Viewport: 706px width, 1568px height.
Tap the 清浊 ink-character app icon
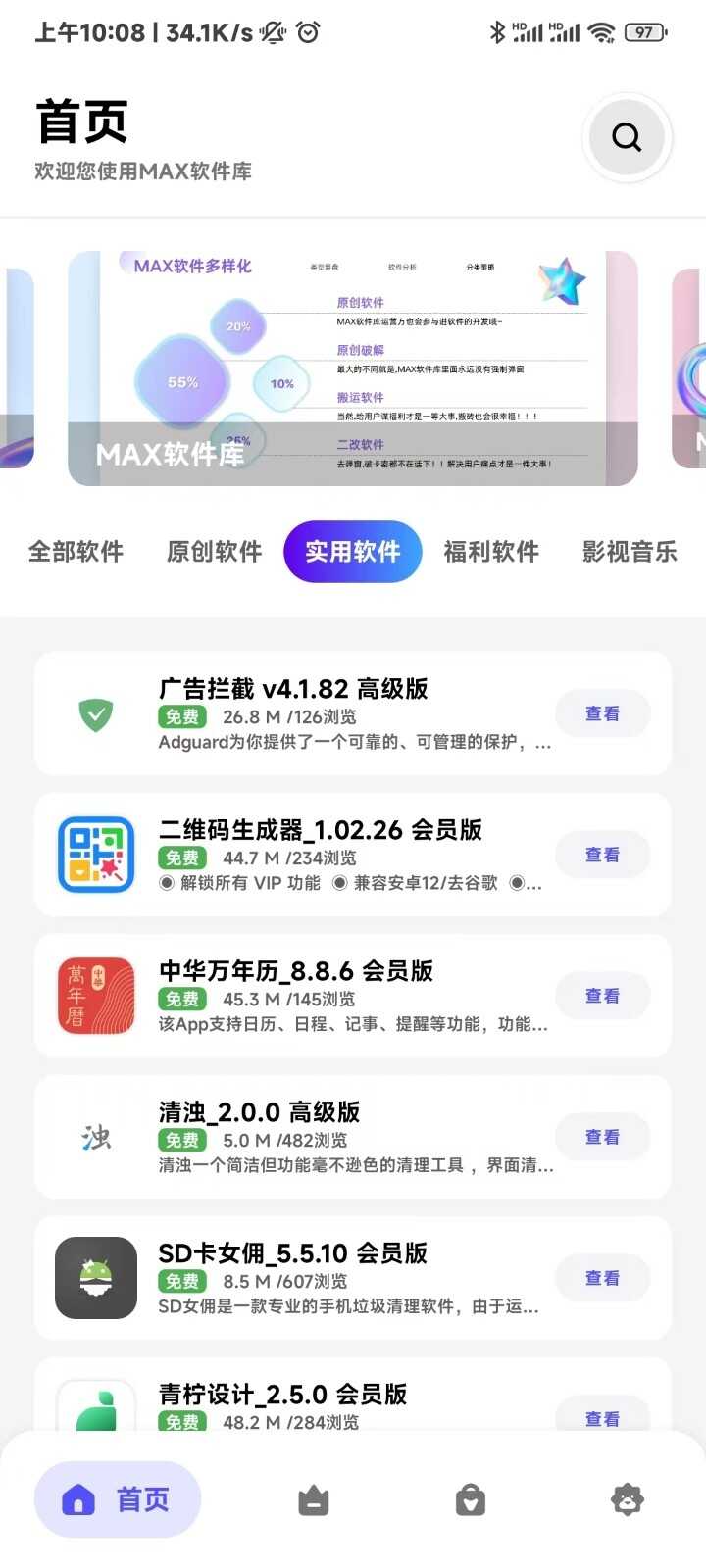coord(95,1137)
